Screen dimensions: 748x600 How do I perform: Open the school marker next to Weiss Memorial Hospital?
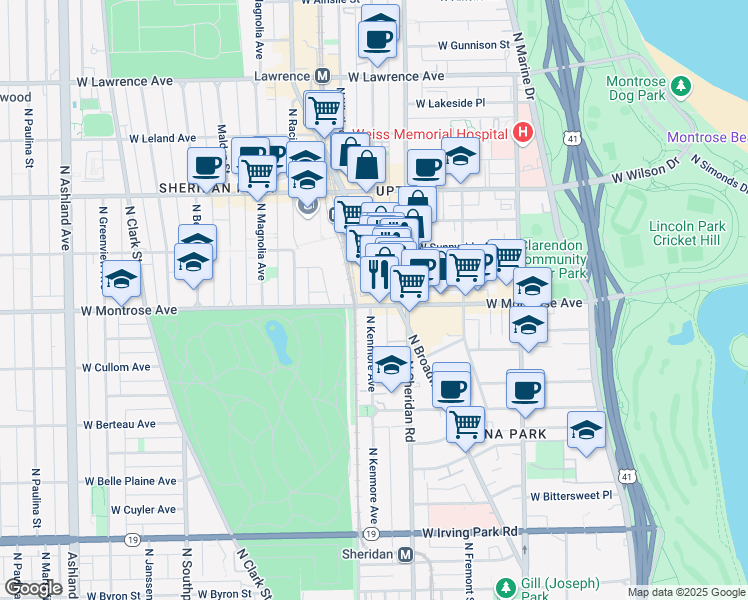pyautogui.click(x=460, y=157)
